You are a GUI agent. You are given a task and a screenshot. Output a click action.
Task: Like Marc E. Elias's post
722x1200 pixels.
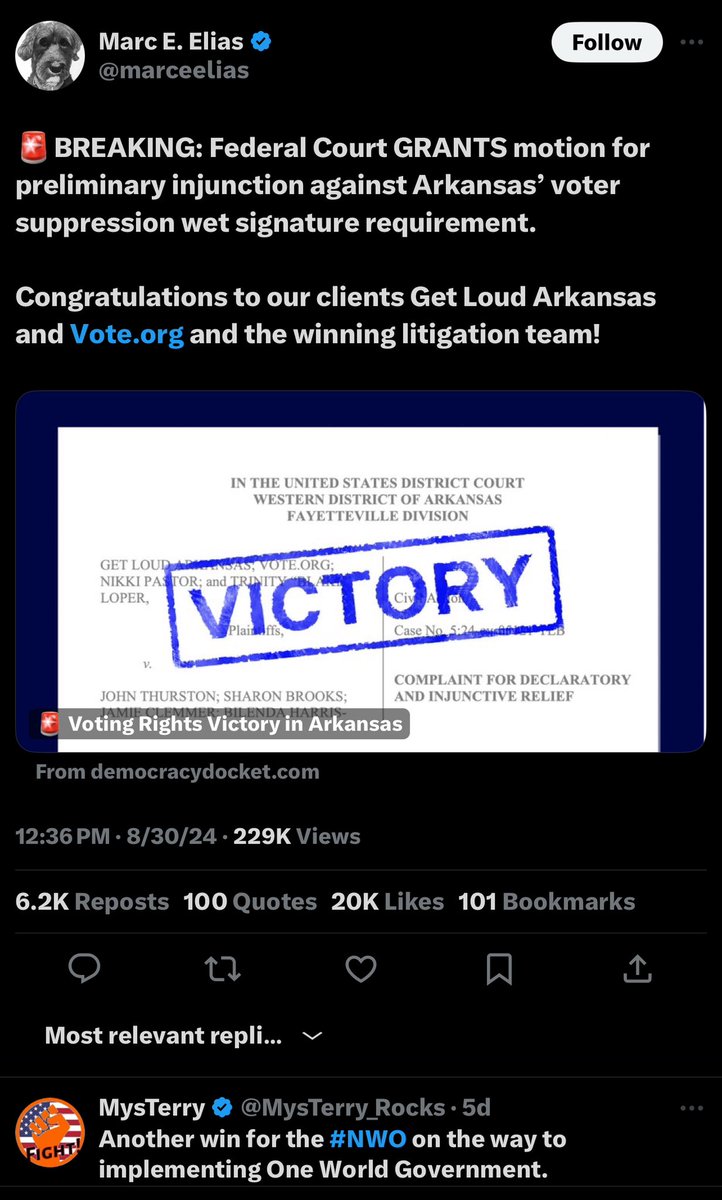click(x=360, y=968)
